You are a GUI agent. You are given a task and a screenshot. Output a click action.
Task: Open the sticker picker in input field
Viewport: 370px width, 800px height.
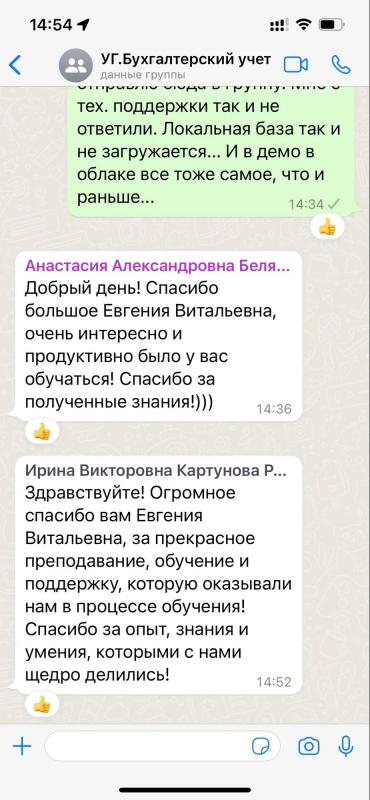[261, 747]
